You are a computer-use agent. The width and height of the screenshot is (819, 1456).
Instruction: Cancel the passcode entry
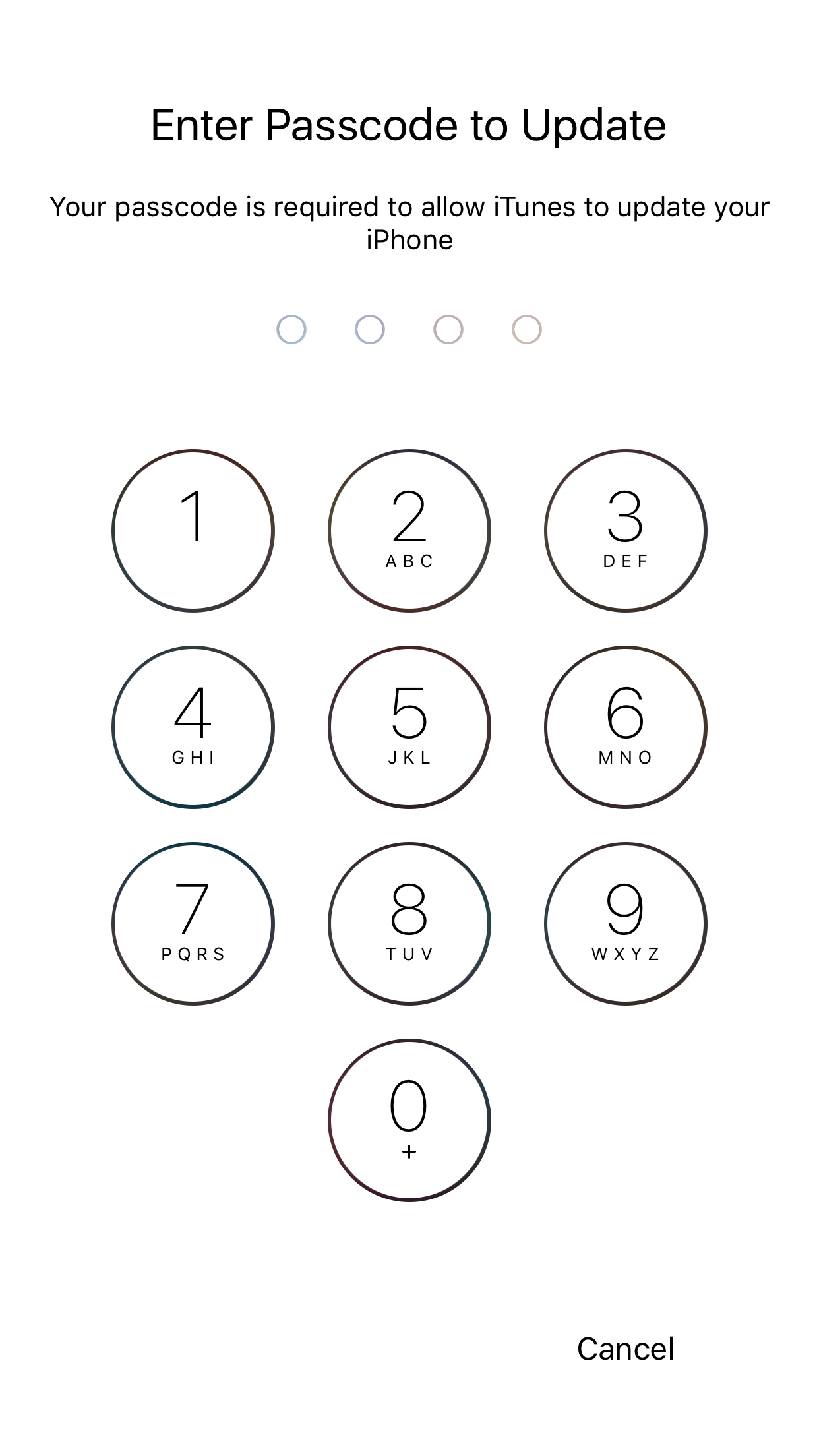pyautogui.click(x=625, y=1349)
